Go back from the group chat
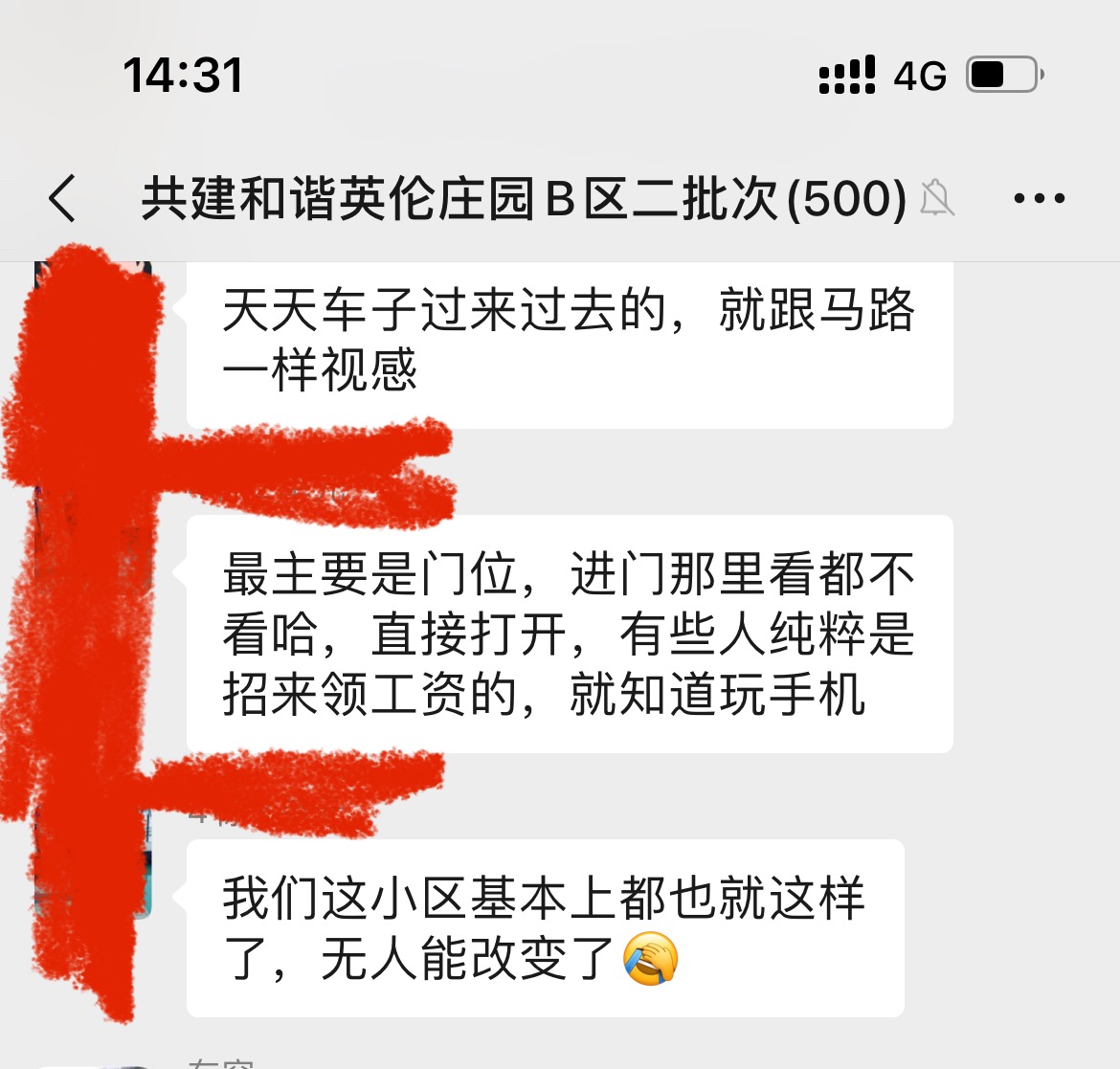The width and height of the screenshot is (1120, 1069). click(x=63, y=199)
